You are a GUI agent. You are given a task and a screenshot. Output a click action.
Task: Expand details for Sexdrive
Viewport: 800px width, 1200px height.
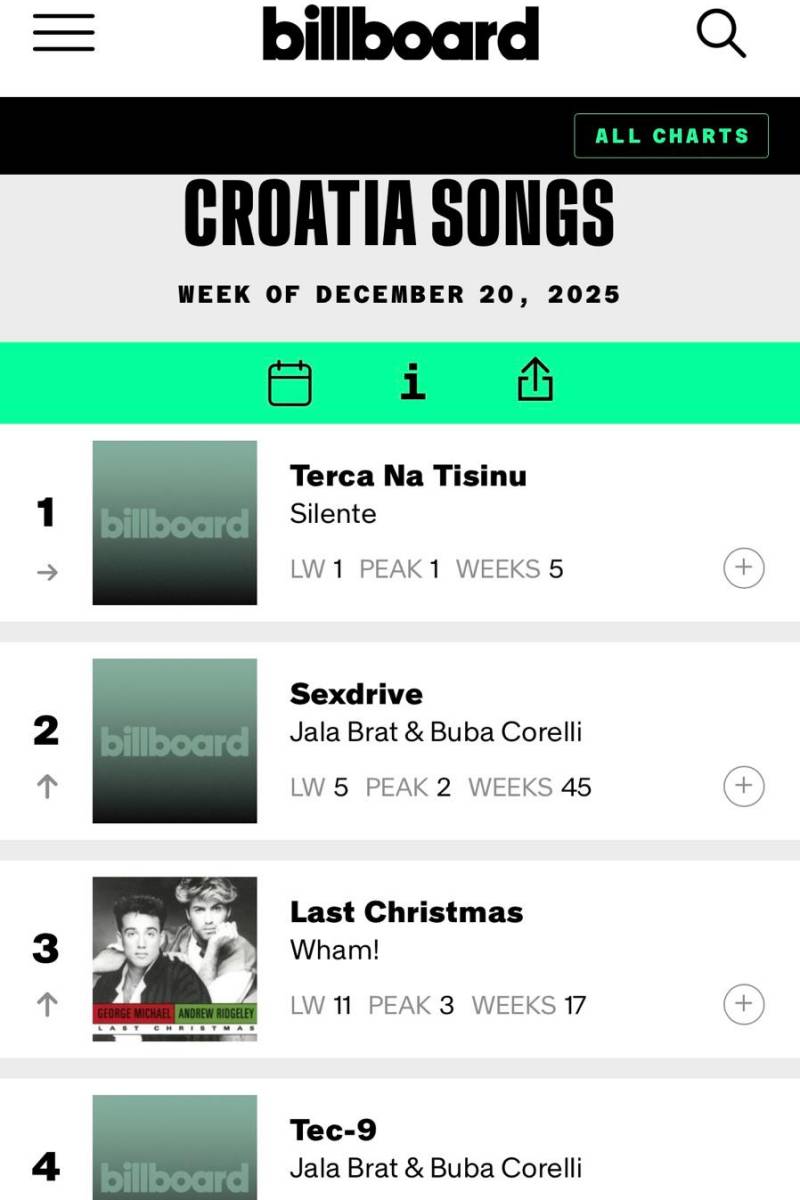743,786
